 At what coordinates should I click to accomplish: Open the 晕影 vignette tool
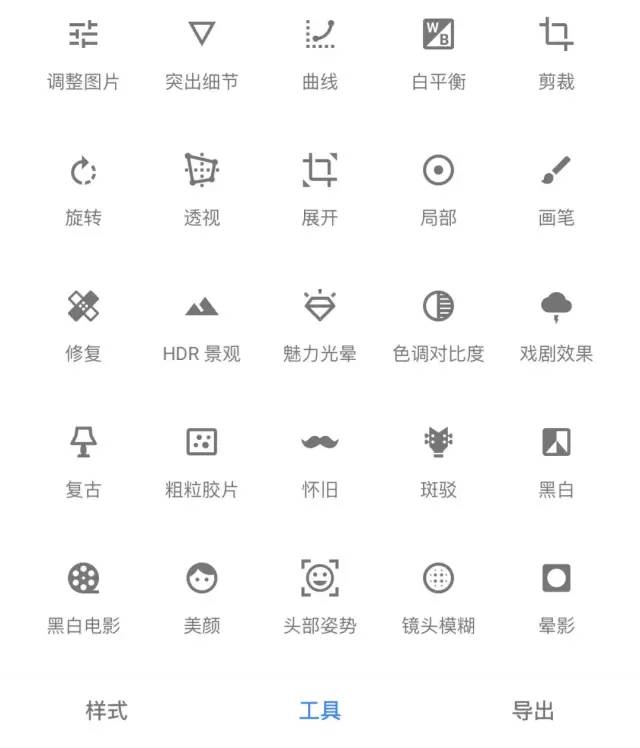click(x=556, y=596)
